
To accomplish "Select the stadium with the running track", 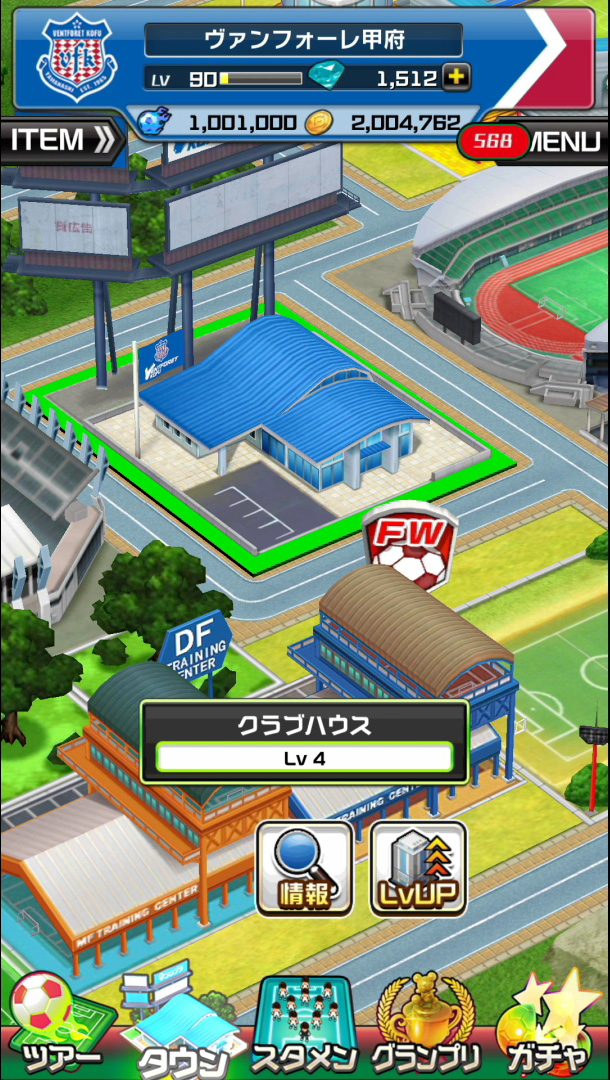I will [520, 270].
